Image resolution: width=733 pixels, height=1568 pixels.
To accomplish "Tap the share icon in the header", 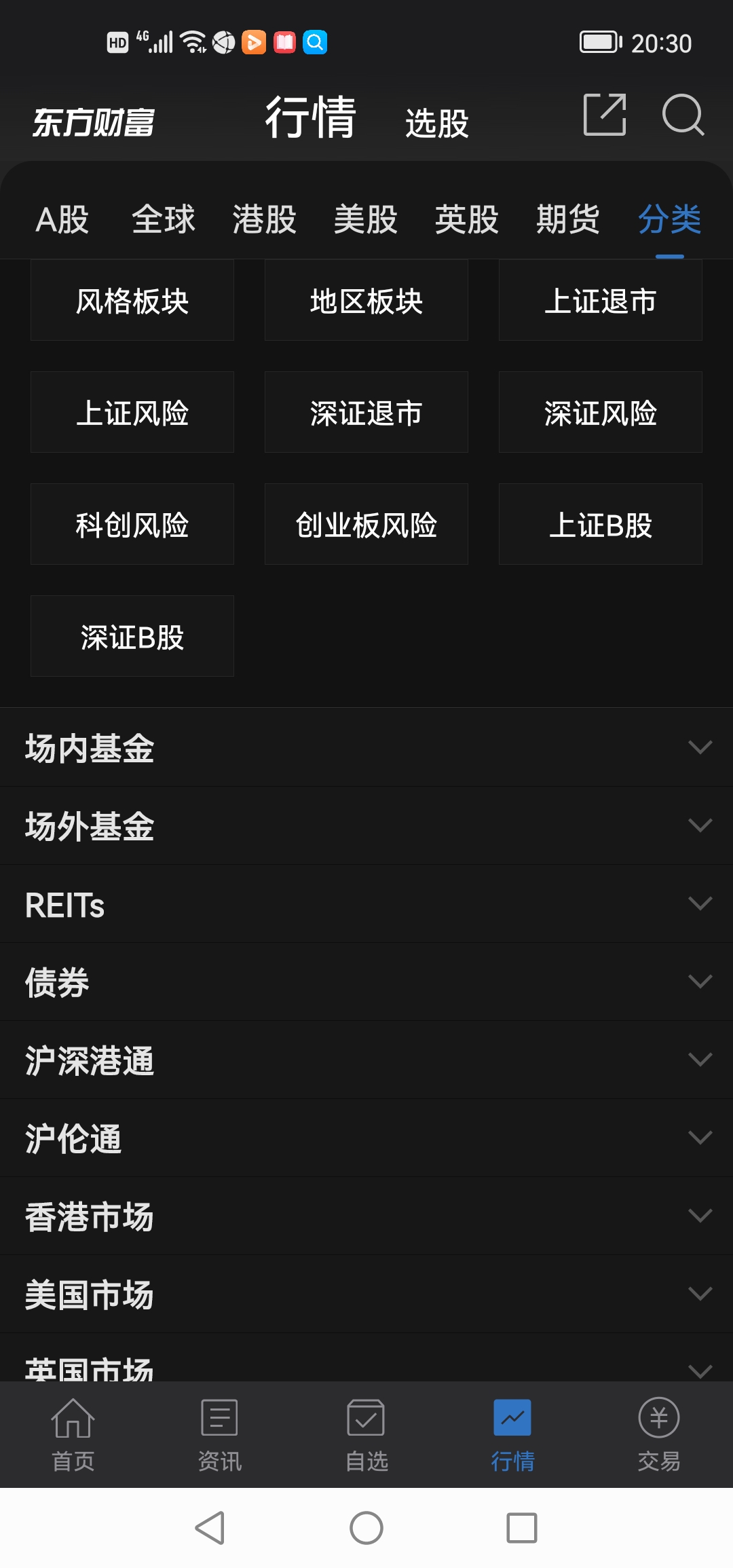I will pos(605,115).
